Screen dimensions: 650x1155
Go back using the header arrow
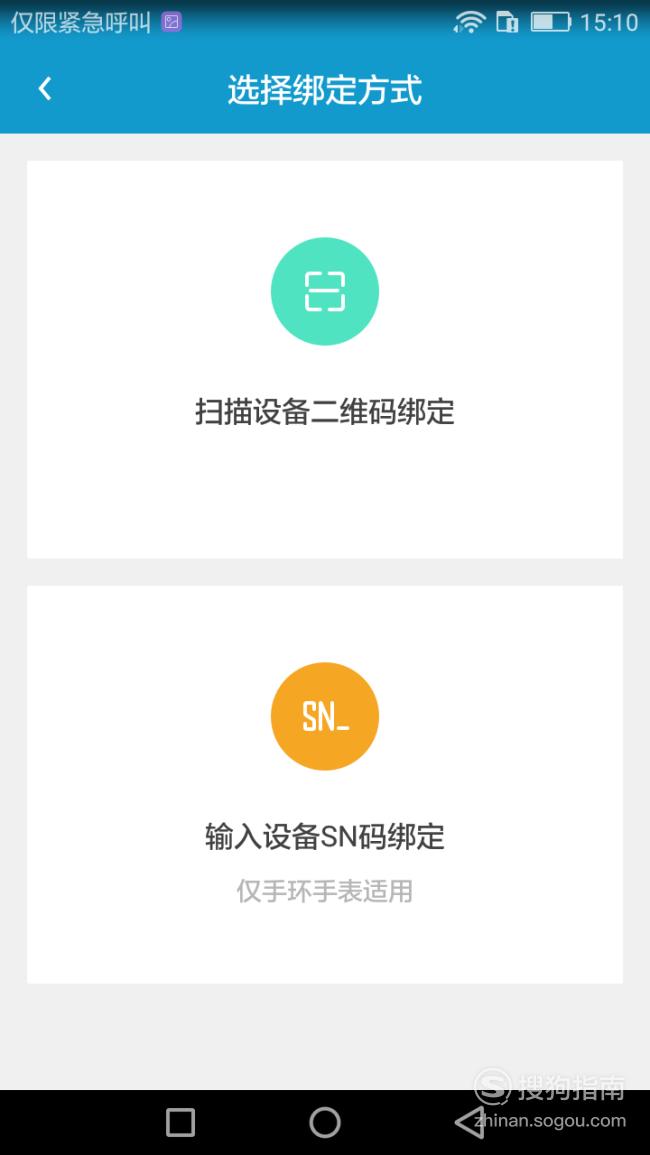click(x=45, y=89)
